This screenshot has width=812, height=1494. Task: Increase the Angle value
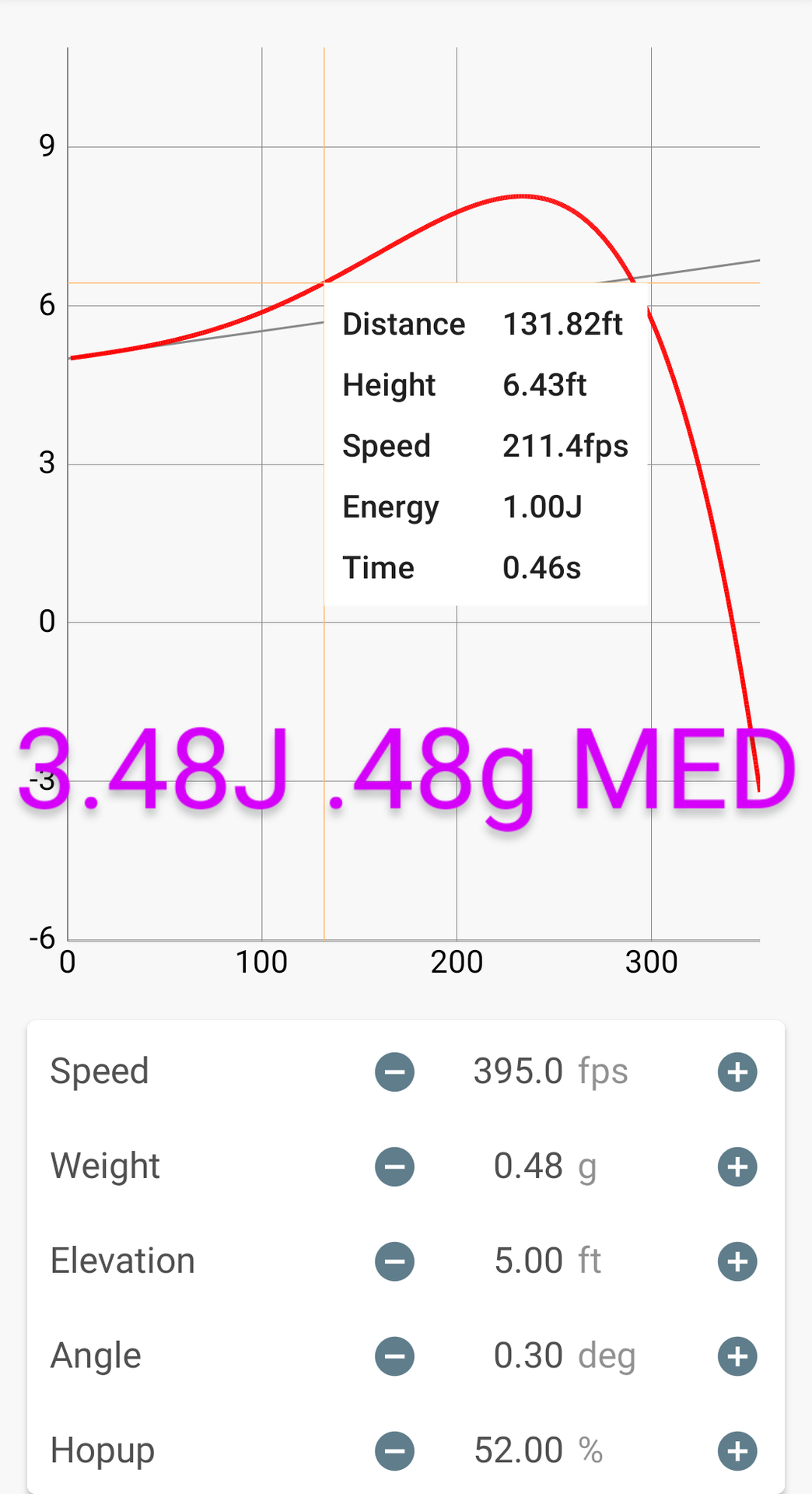tap(737, 1356)
